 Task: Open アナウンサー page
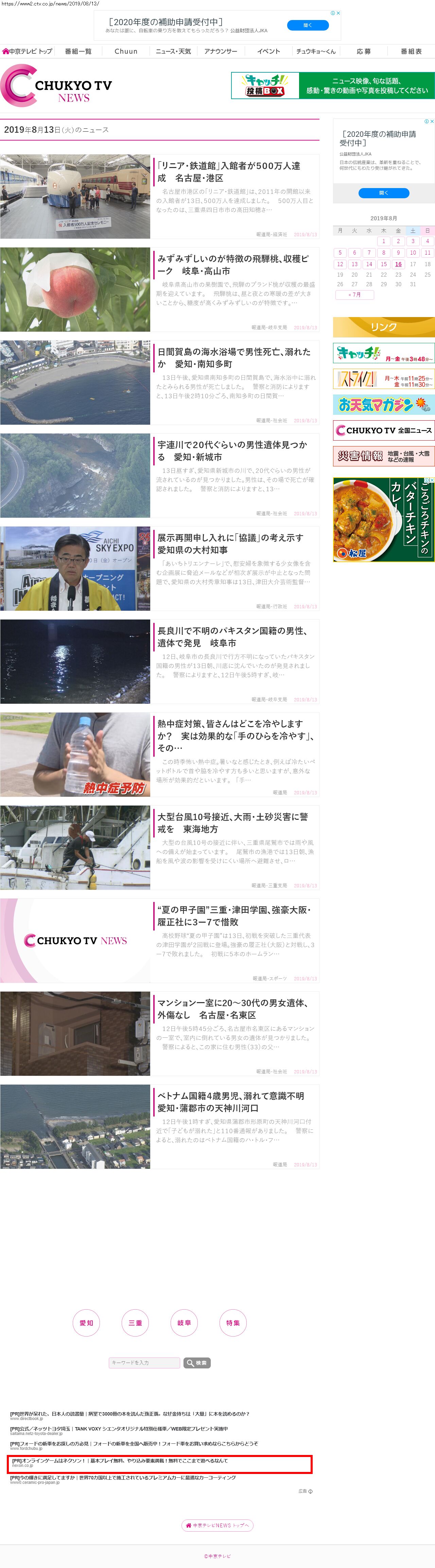pyautogui.click(x=221, y=51)
